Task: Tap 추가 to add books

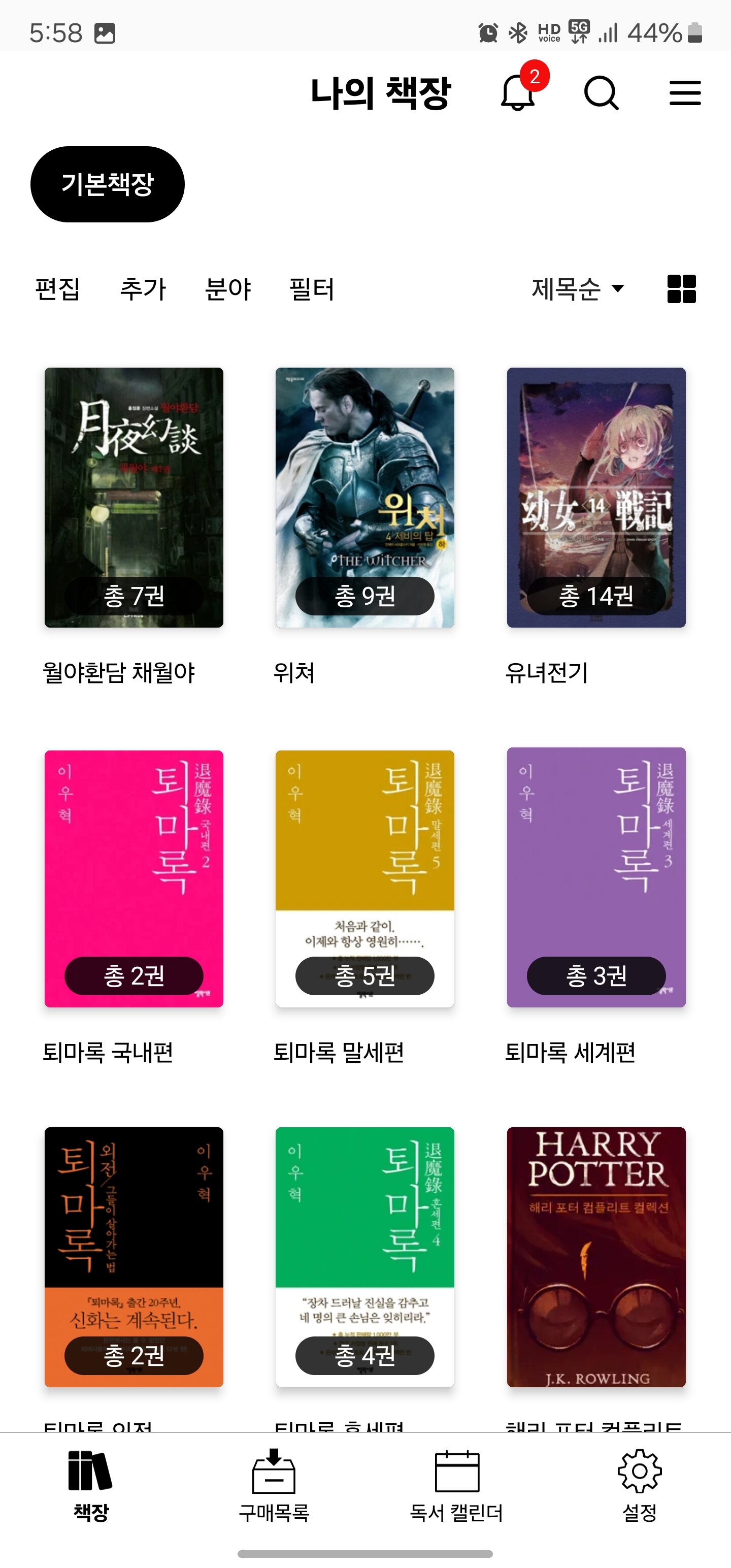Action: pos(143,288)
